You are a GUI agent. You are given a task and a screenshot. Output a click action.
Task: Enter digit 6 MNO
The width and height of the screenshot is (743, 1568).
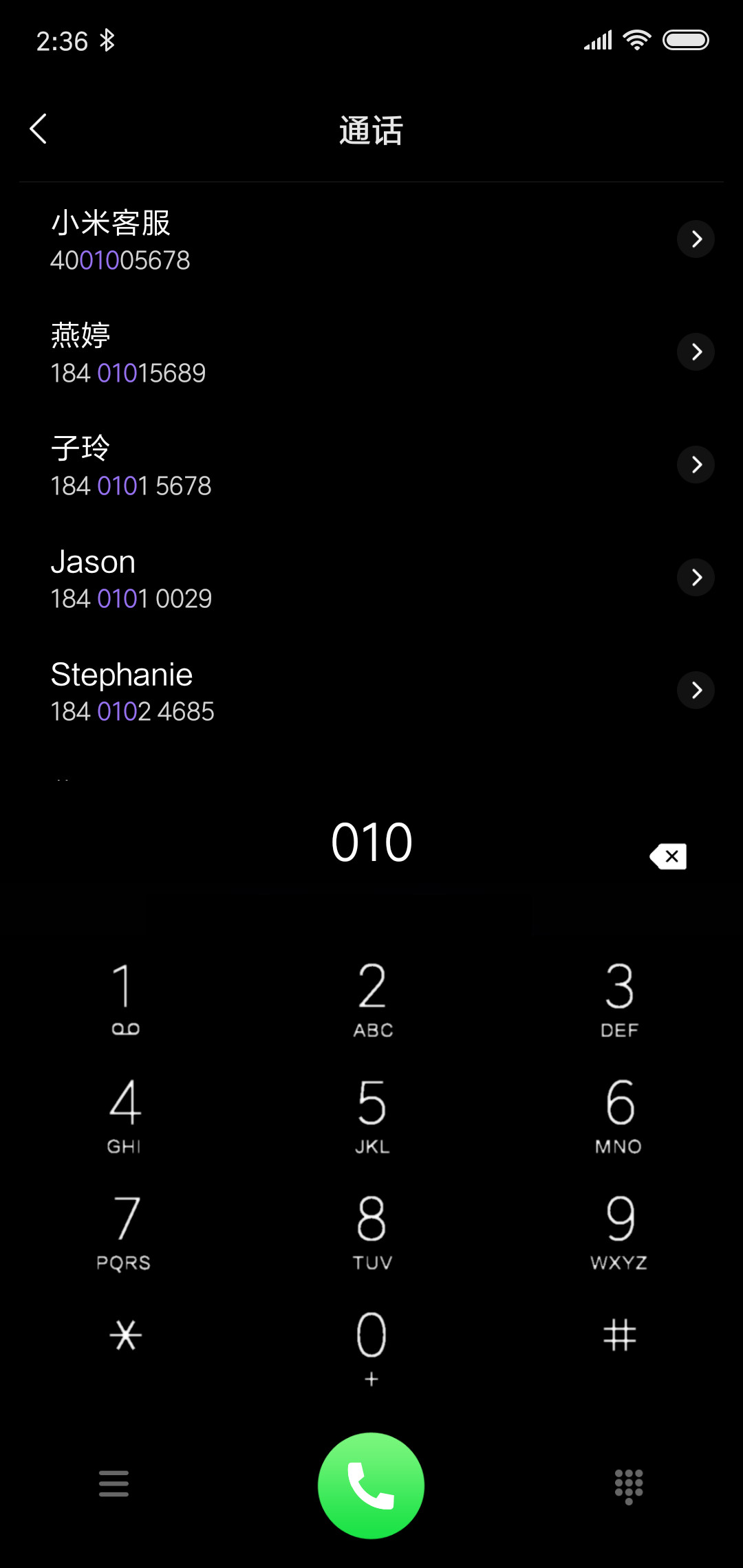(619, 1114)
